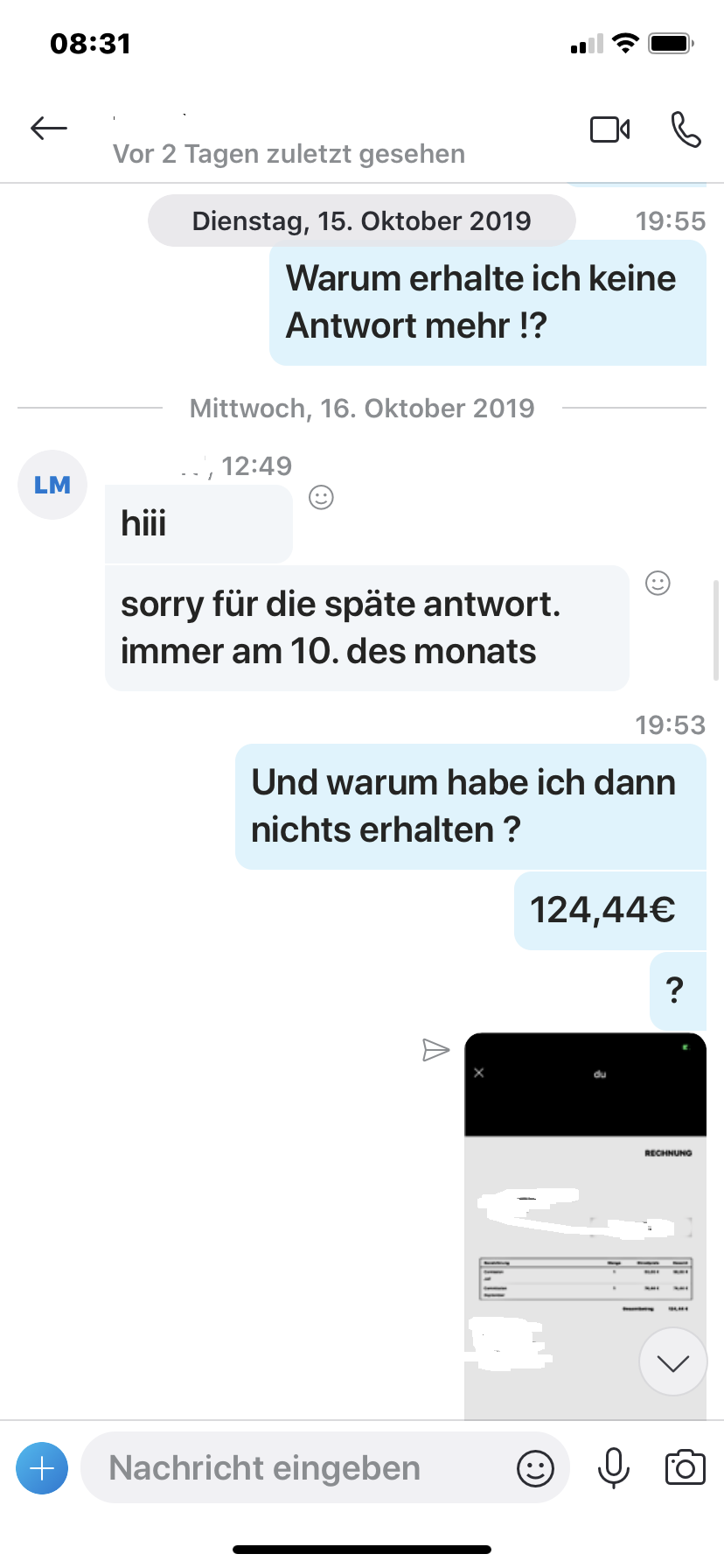Jump to the latest messages
The width and height of the screenshot is (724, 1568).
tap(672, 1361)
